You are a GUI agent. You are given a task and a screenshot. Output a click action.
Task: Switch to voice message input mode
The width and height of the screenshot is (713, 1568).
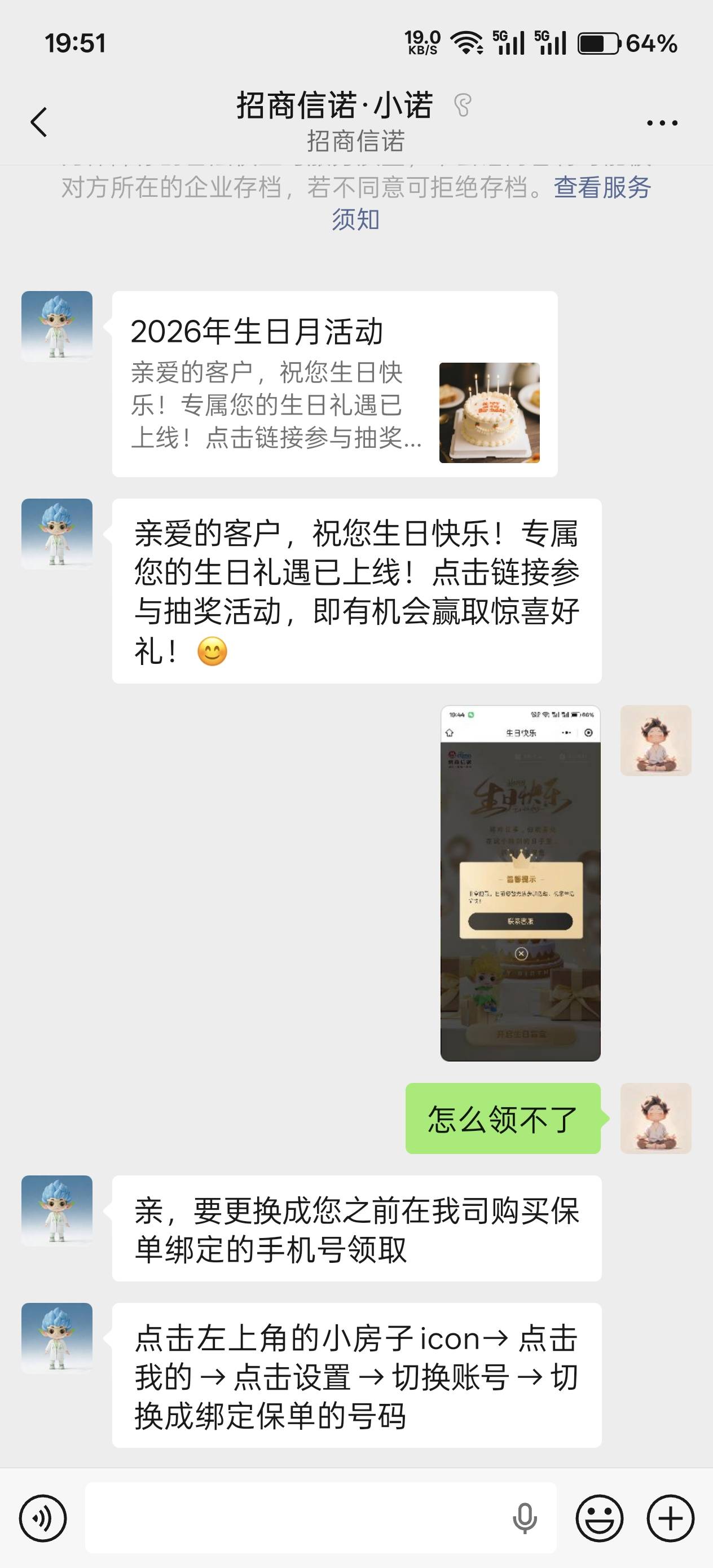pyautogui.click(x=43, y=1519)
